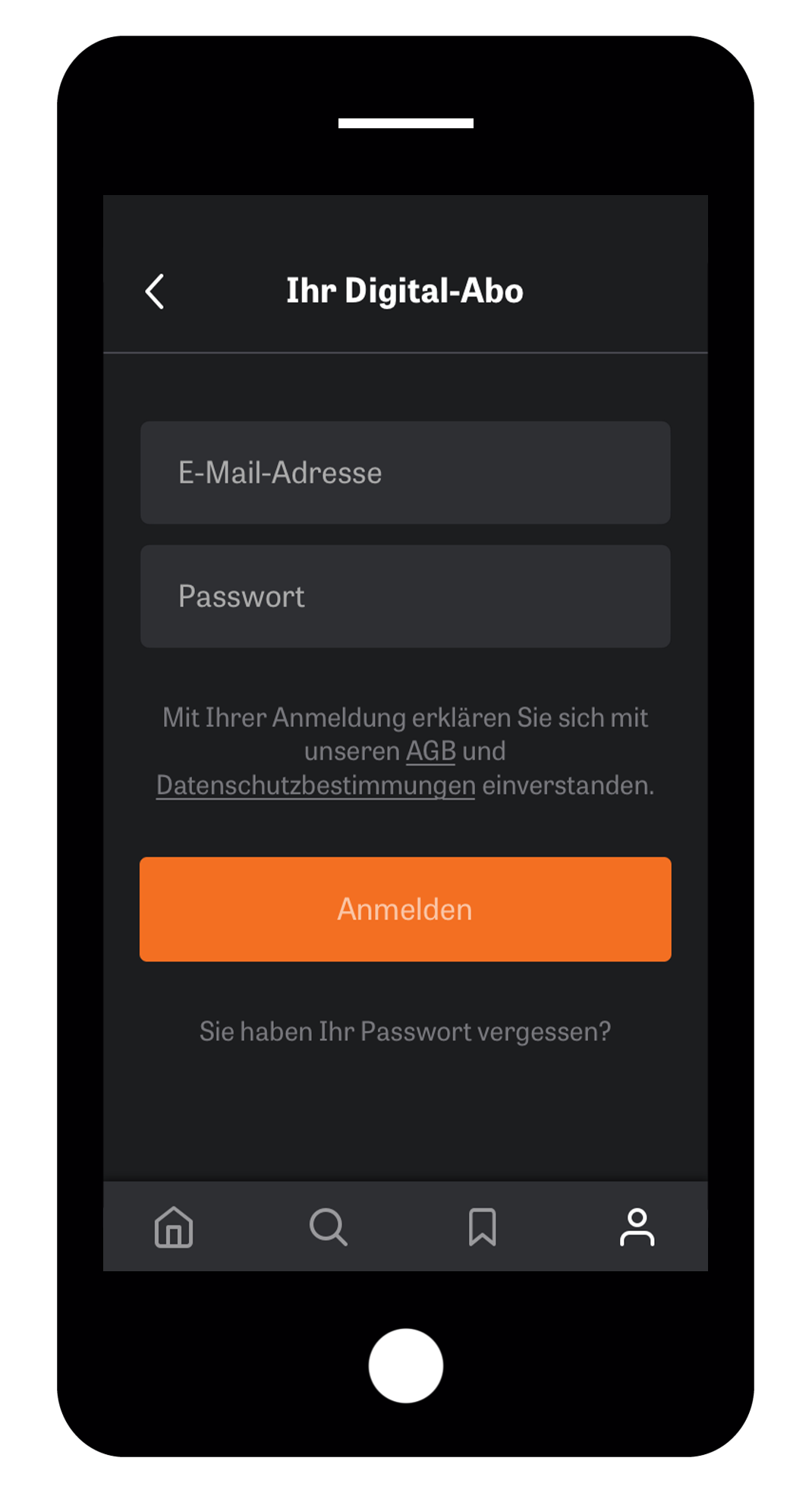
Task: Switch to the profile tab
Action: click(637, 1227)
